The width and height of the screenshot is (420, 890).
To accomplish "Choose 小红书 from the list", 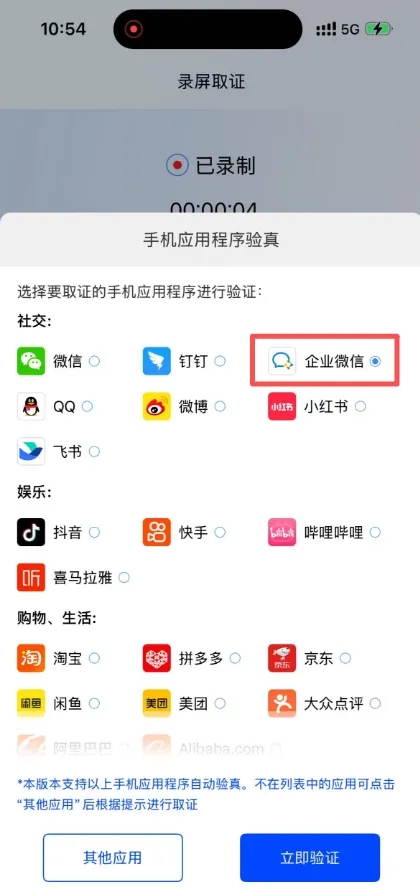I will coord(360,406).
